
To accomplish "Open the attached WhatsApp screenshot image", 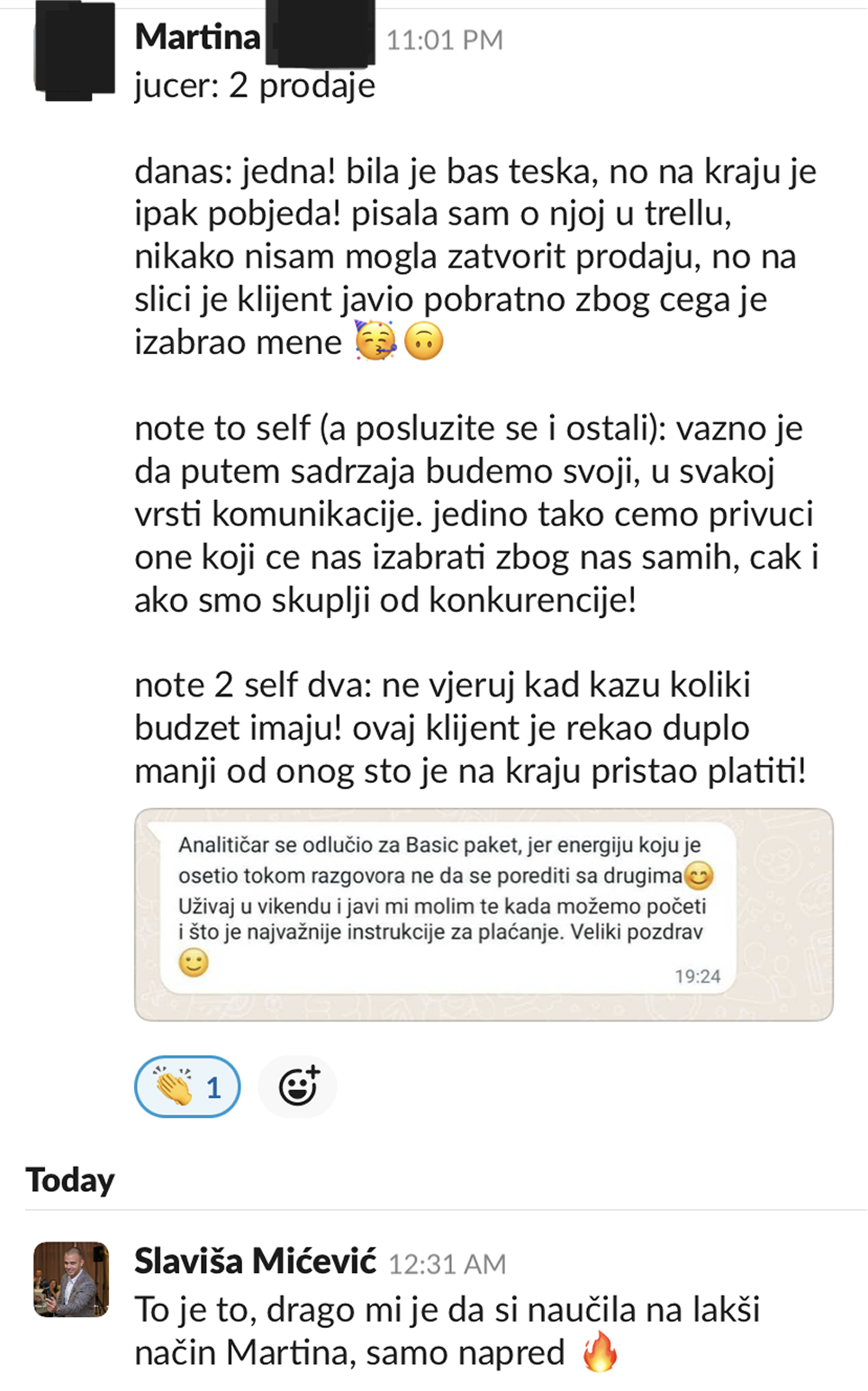I will (484, 914).
